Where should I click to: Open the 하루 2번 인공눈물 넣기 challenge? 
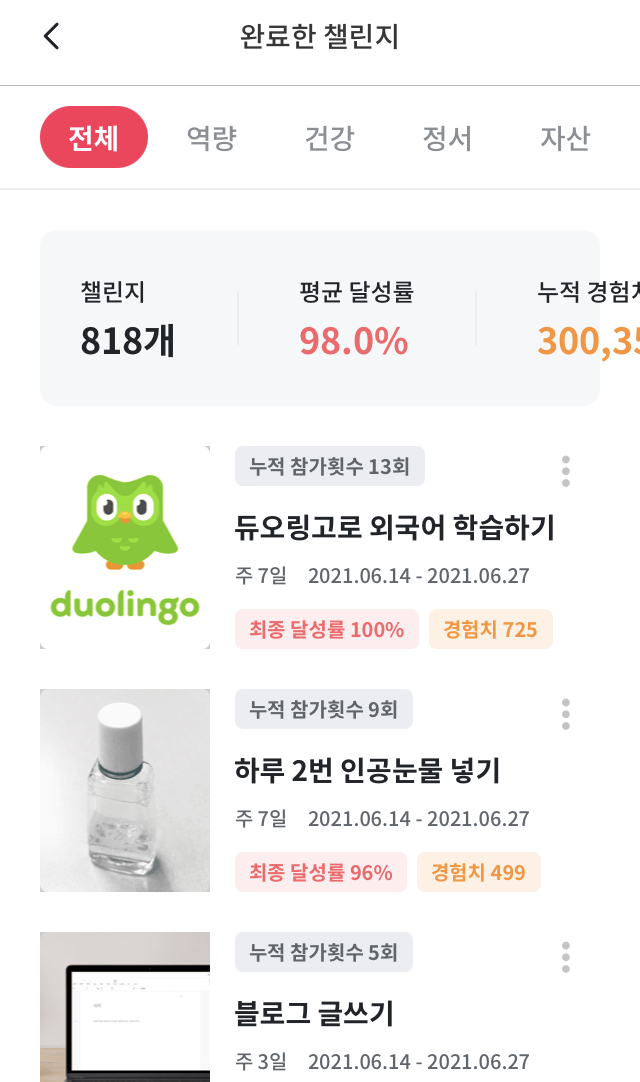click(367, 770)
